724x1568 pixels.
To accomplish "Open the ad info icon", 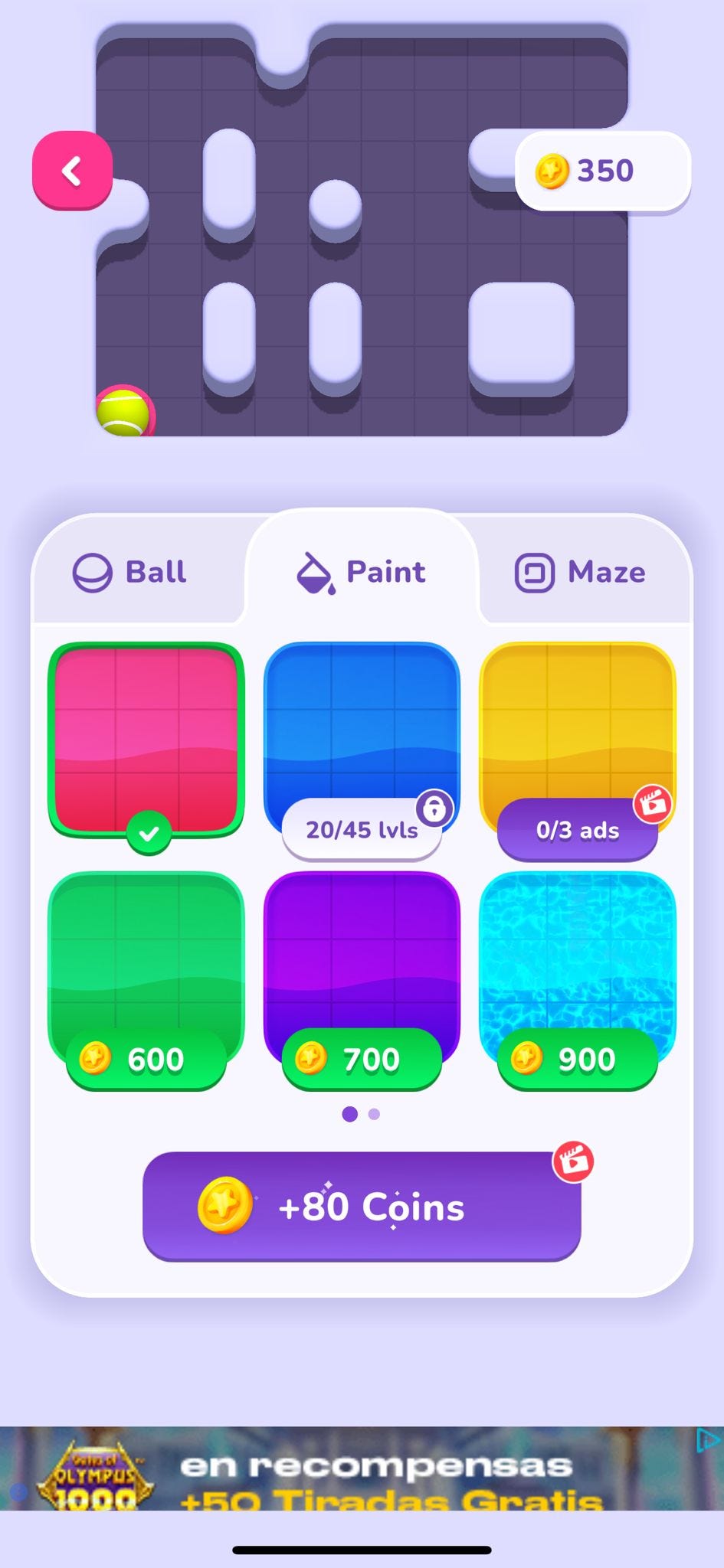I will [x=708, y=1440].
